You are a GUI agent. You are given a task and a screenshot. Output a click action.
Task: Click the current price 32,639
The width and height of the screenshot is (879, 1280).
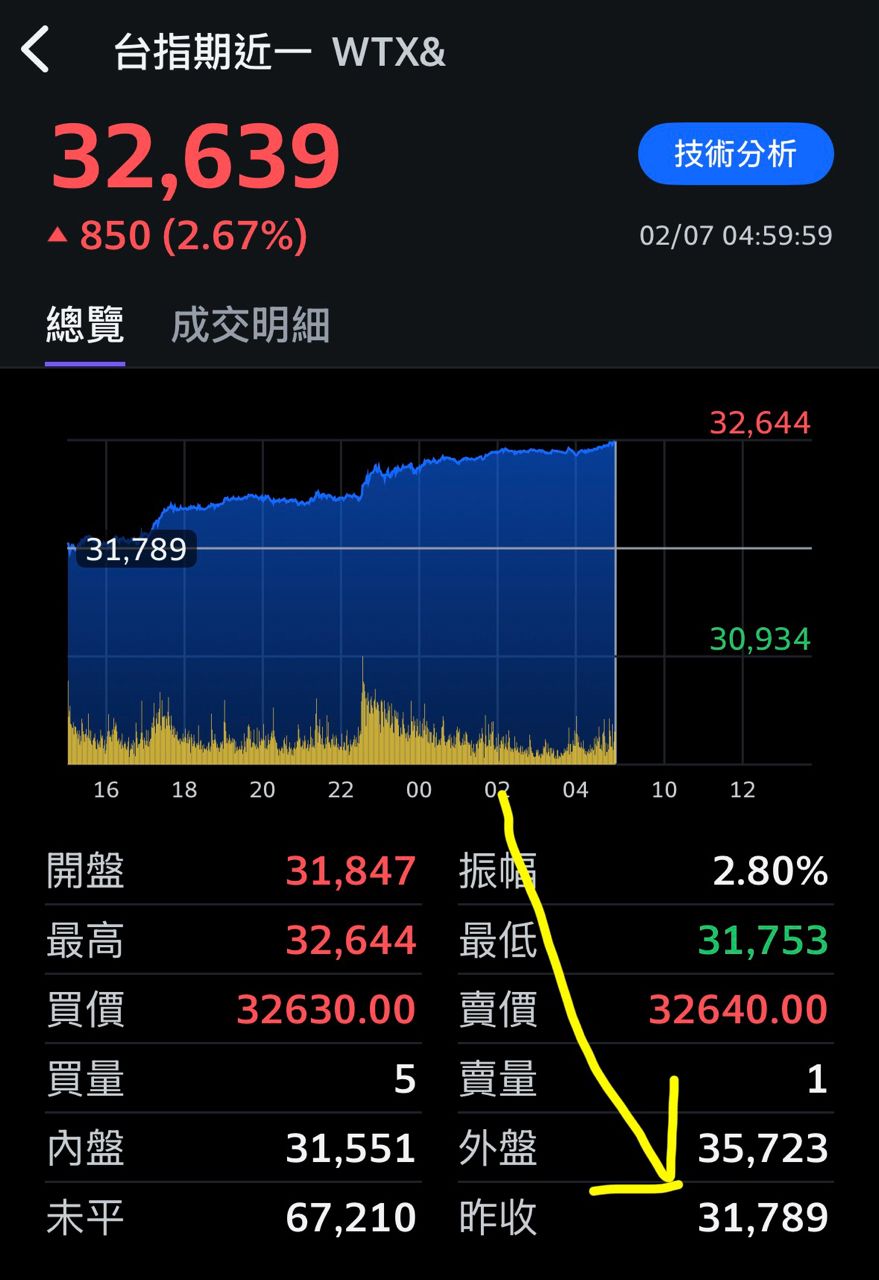point(195,155)
